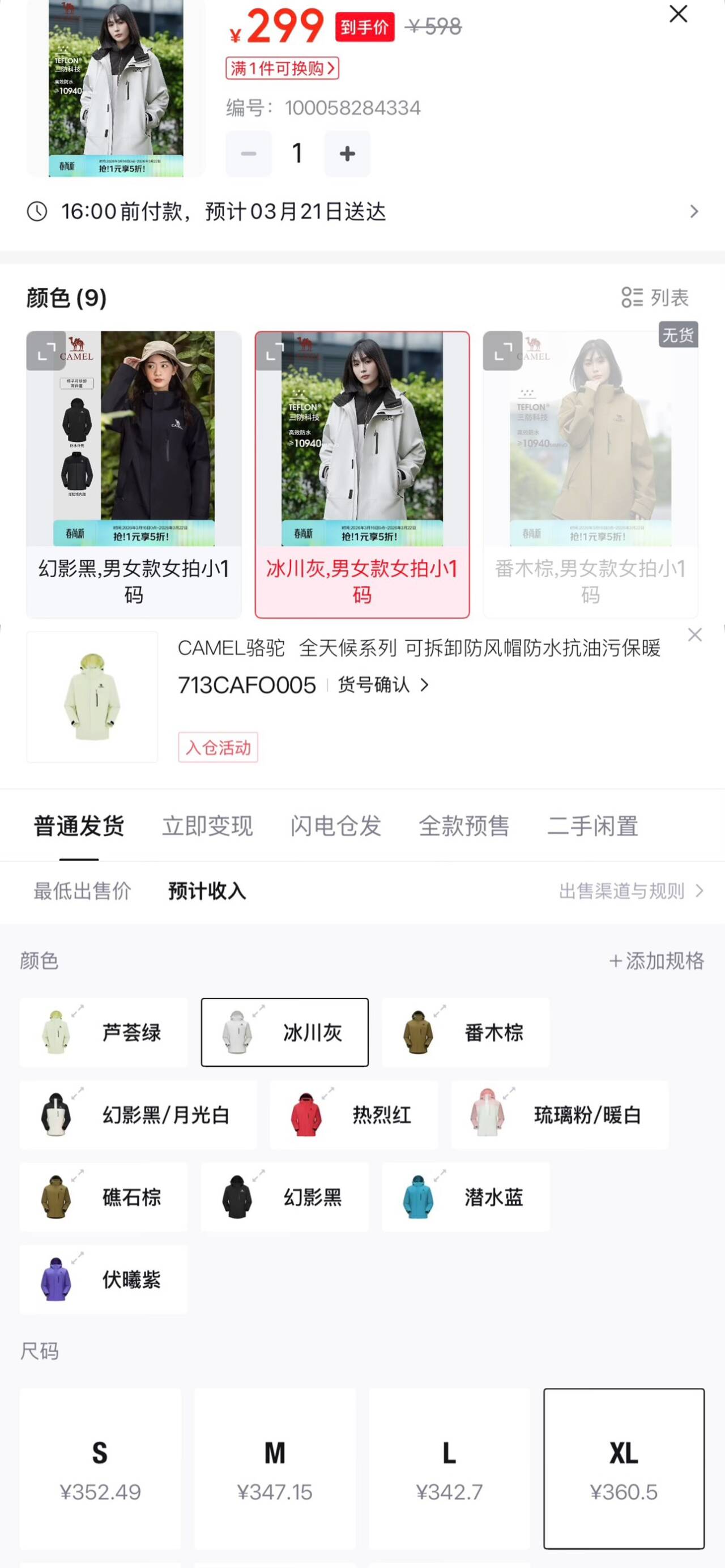Choose the 热烈红 color option

click(x=353, y=1115)
